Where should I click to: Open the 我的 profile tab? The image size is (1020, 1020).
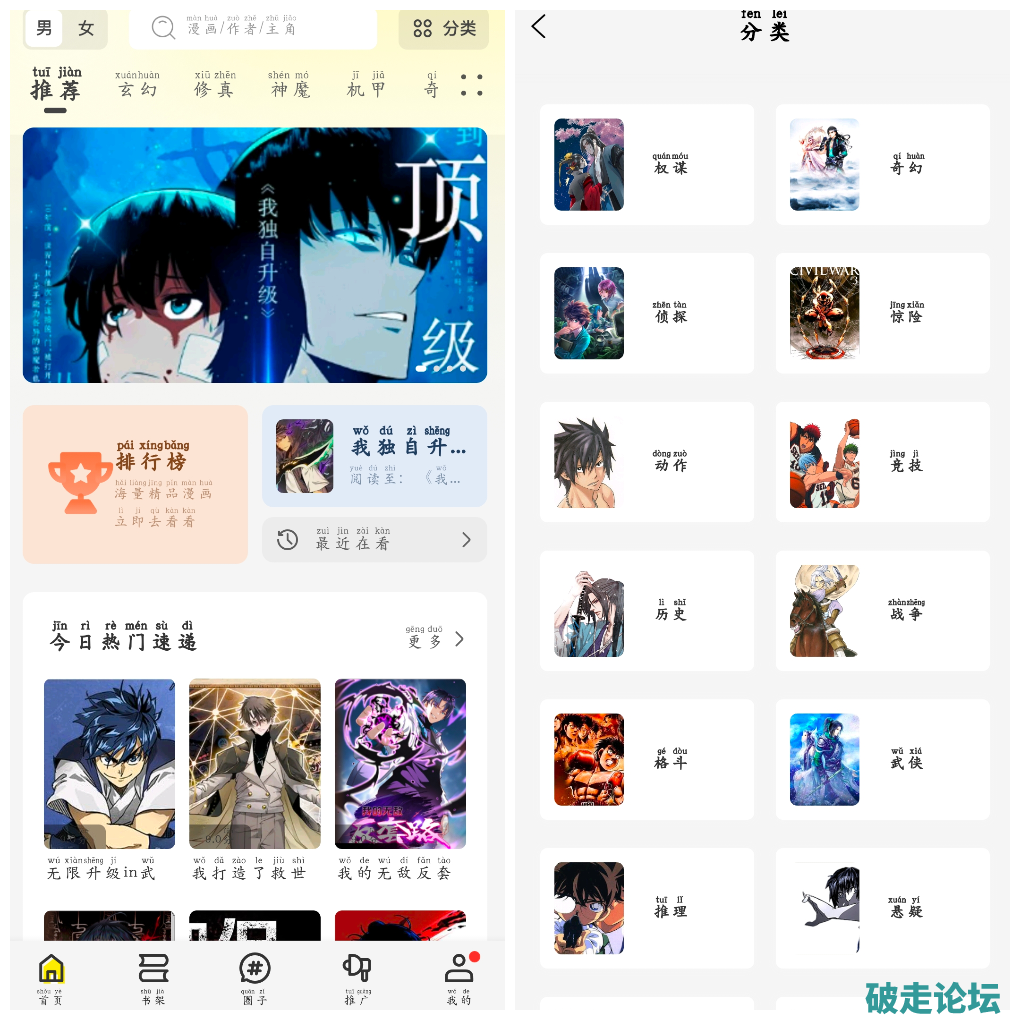[x=458, y=978]
